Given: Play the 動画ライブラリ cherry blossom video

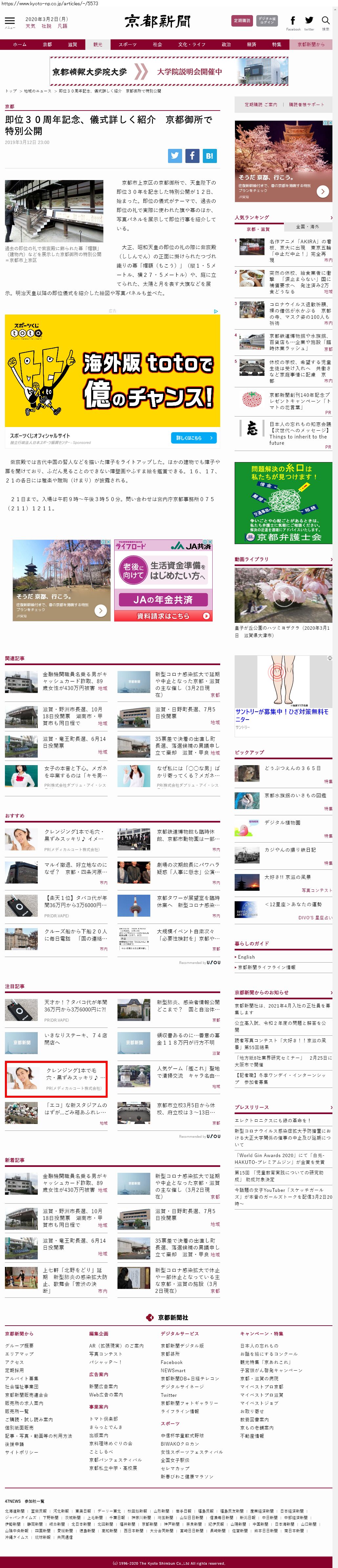Looking at the screenshot, I should pos(283,595).
